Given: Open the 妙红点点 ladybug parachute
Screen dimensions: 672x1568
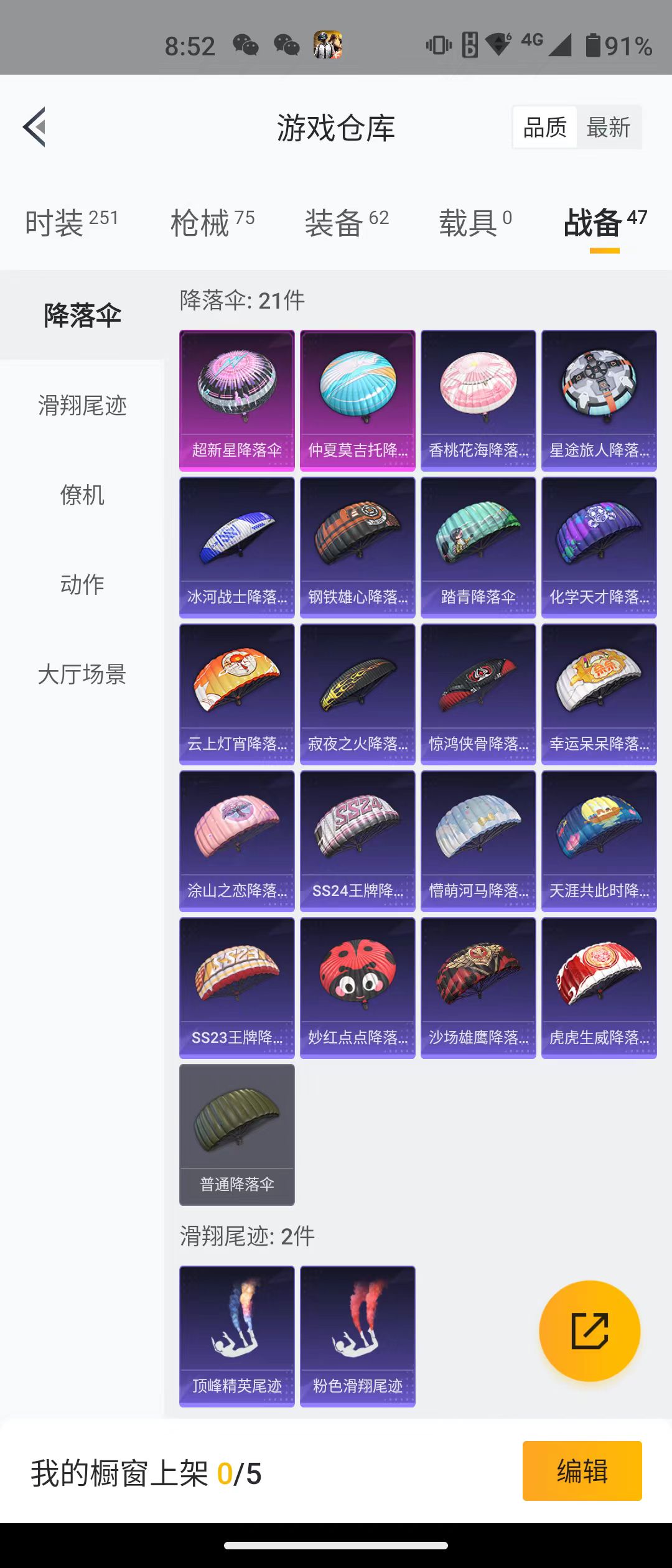Looking at the screenshot, I should coord(357,987).
